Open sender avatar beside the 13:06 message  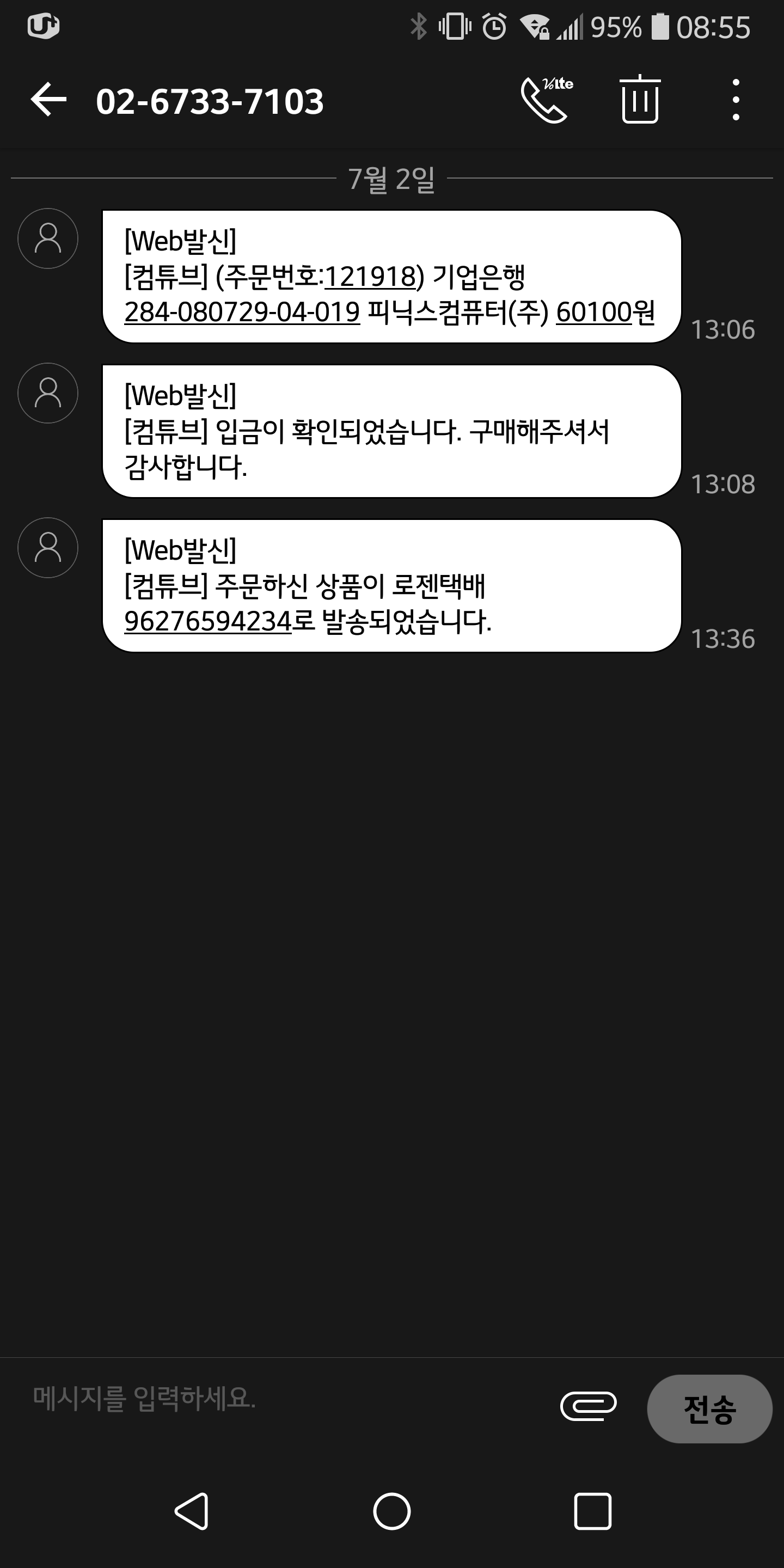[48, 238]
